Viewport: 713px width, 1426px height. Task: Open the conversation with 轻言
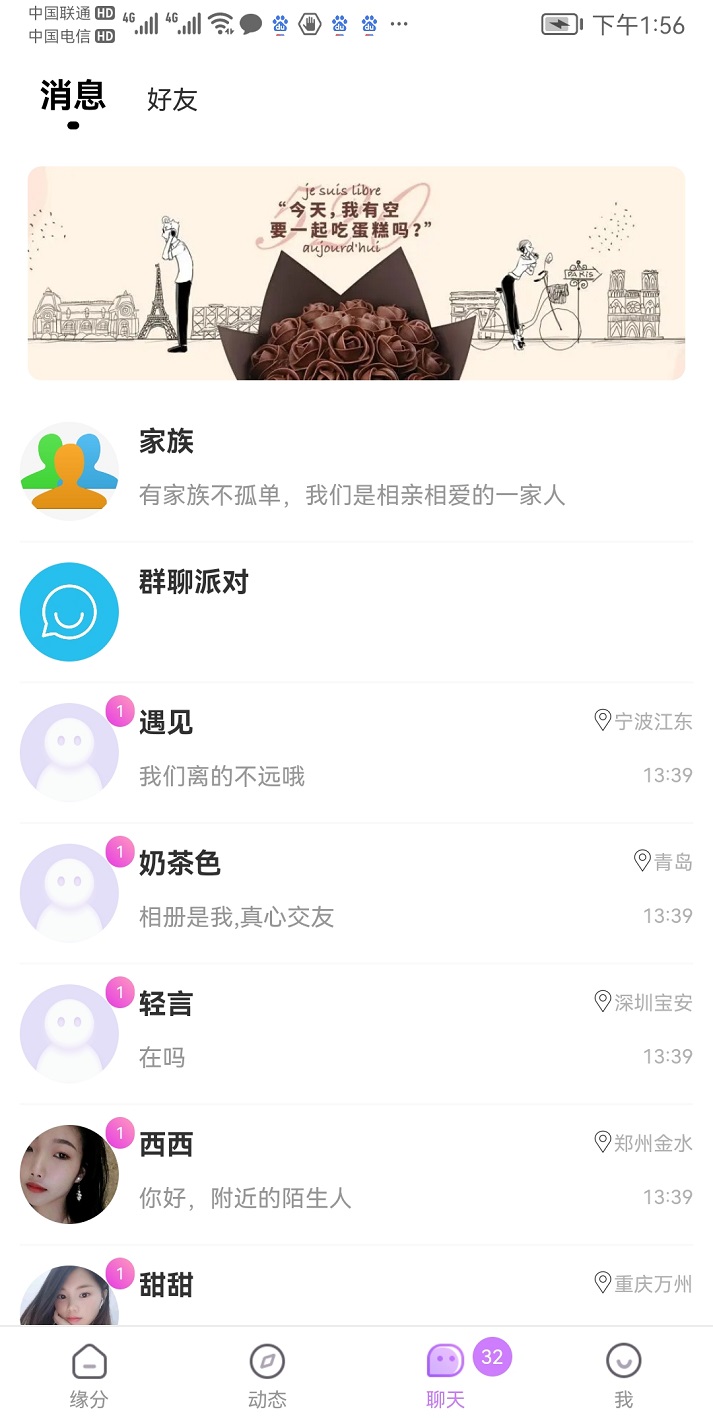[356, 1033]
